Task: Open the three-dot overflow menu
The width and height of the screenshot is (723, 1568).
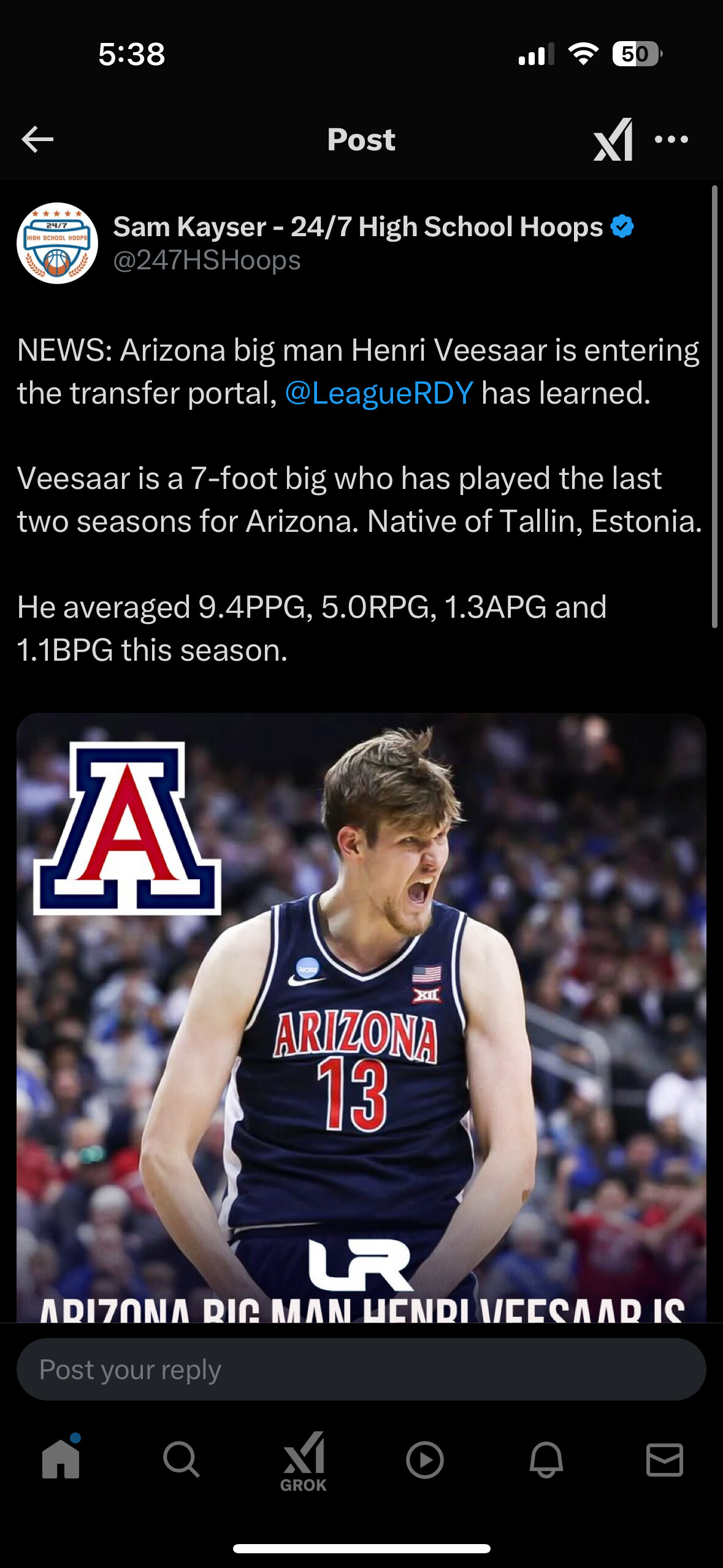Action: coord(671,139)
